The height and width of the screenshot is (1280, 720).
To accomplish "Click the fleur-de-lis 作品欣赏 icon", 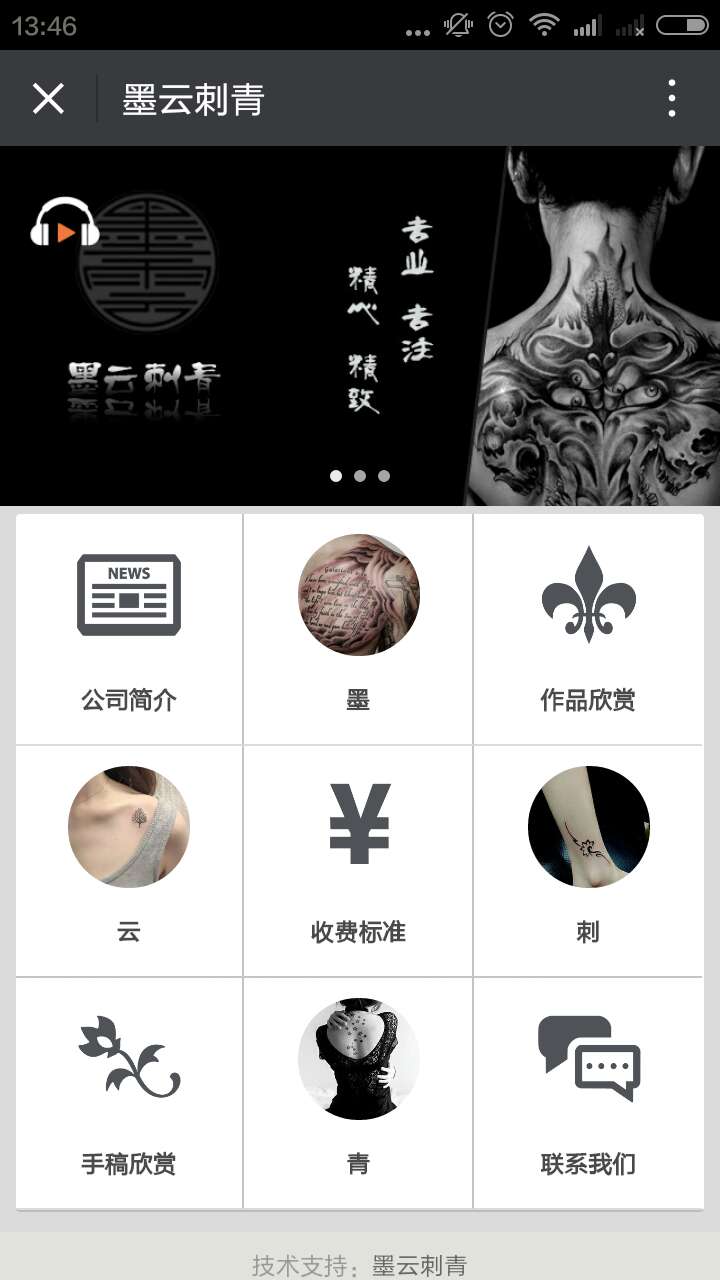I will (588, 595).
